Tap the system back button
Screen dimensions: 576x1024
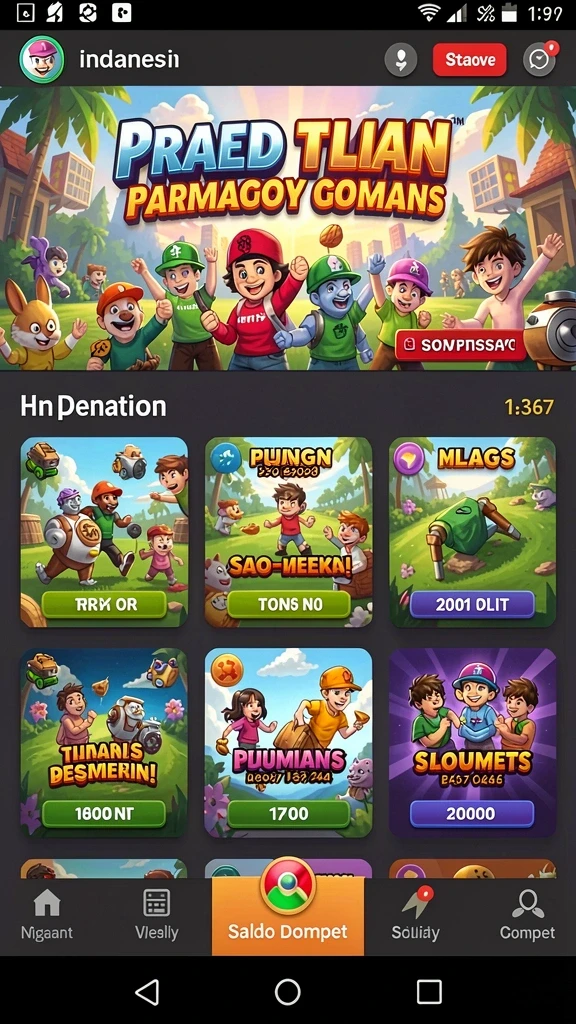click(147, 992)
